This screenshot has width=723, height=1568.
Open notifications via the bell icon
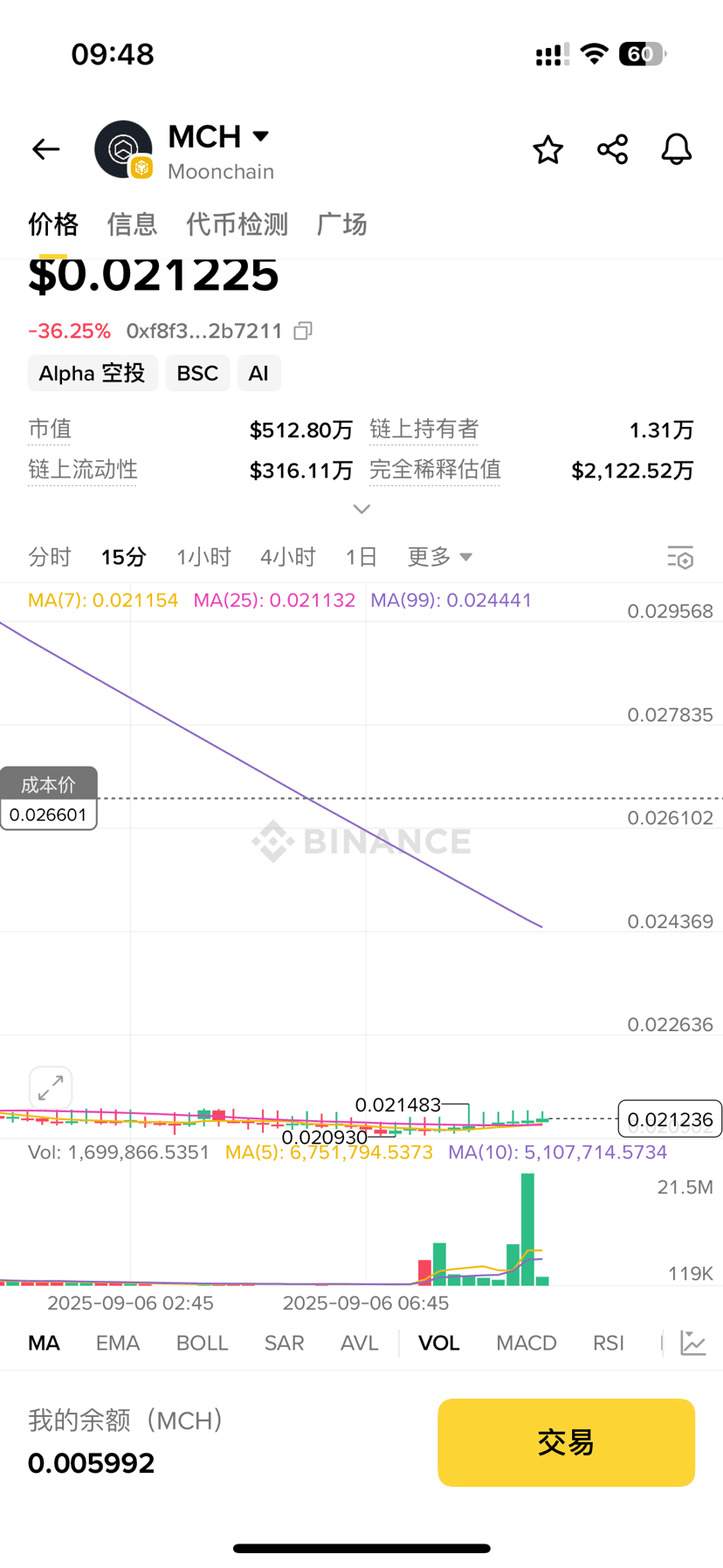(675, 149)
